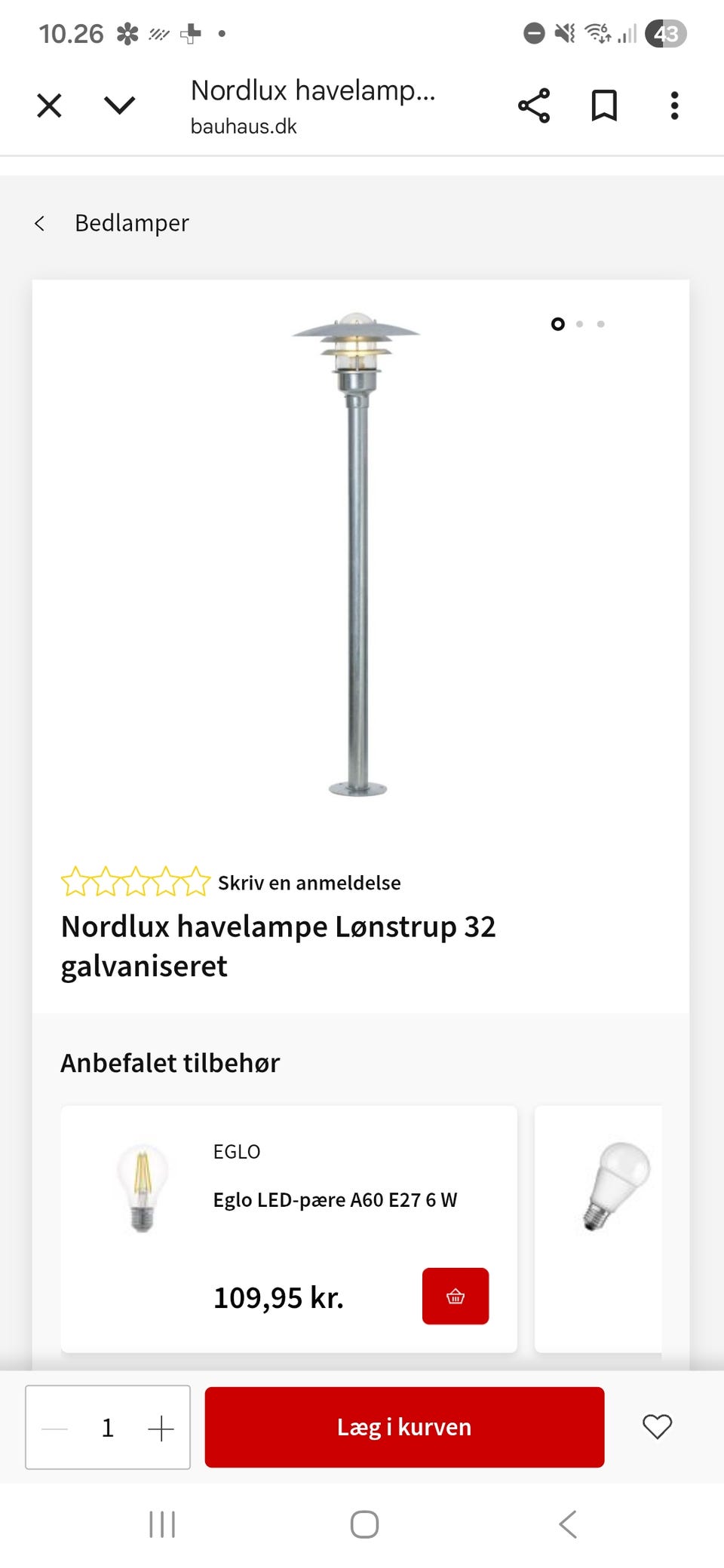Add the lamp to favorites with the heart icon
This screenshot has height=1568, width=724.
click(x=657, y=1426)
